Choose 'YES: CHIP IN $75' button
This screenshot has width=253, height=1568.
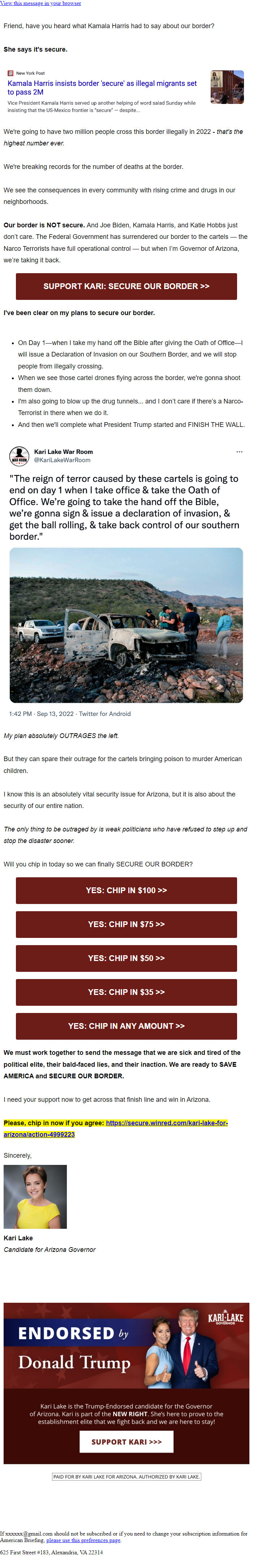[x=126, y=924]
